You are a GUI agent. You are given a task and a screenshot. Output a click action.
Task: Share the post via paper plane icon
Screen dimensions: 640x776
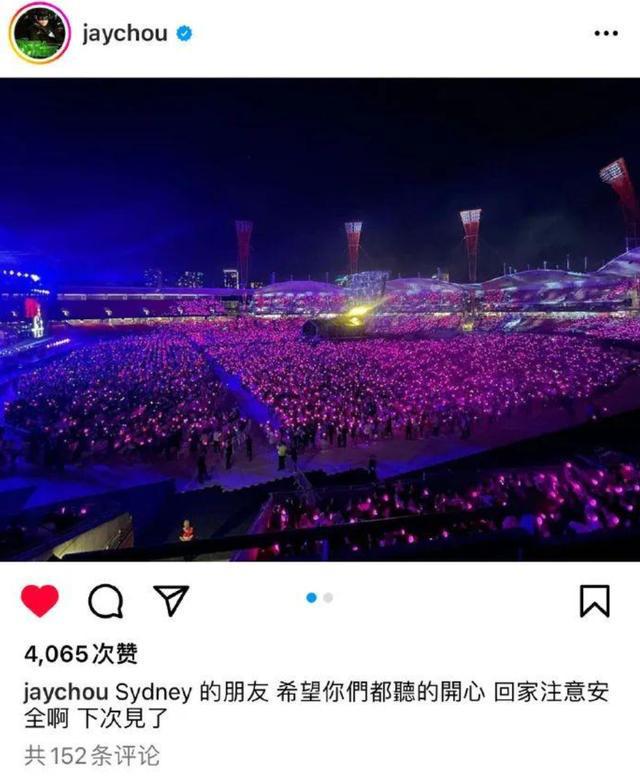(171, 600)
